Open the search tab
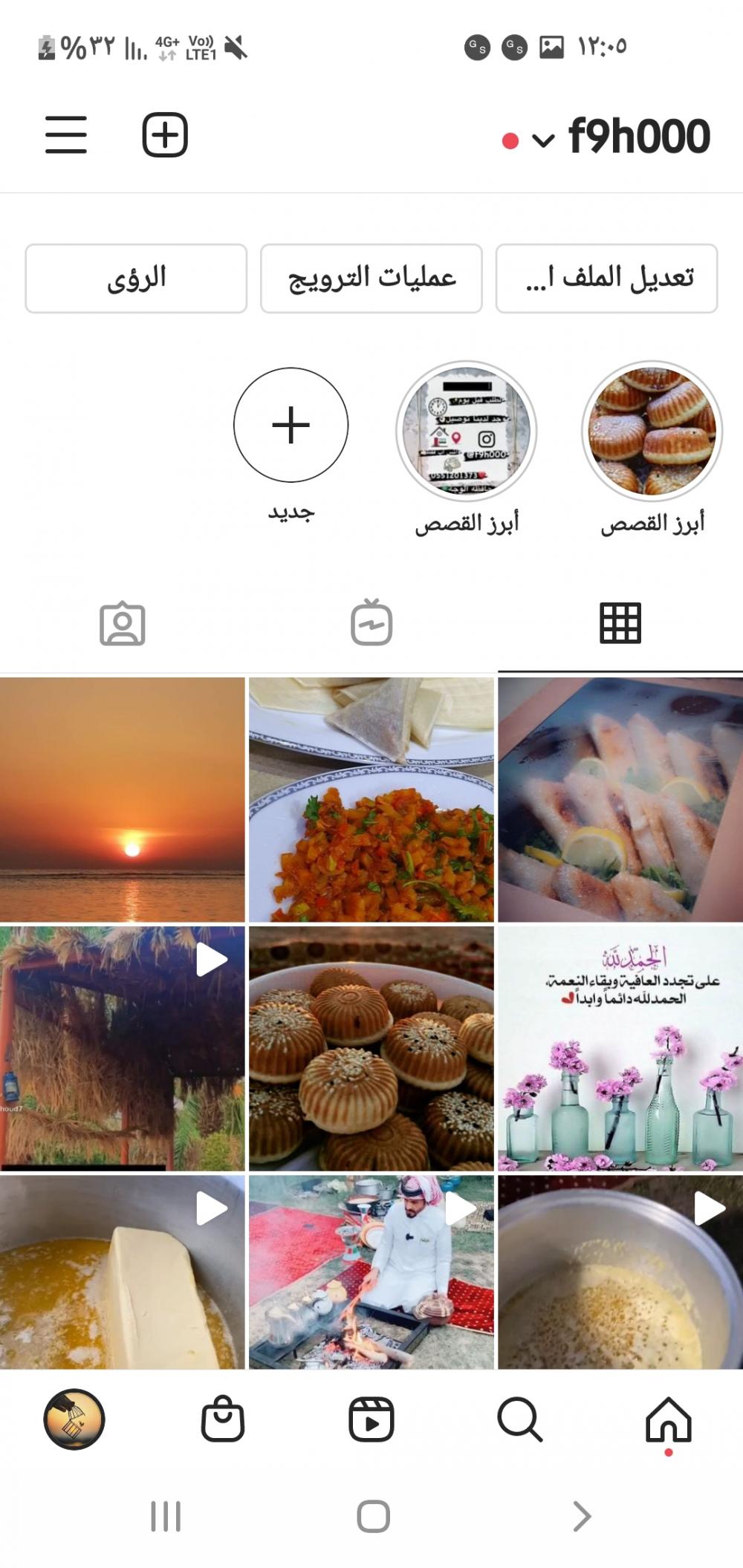This screenshot has width=743, height=1568. point(519,1419)
